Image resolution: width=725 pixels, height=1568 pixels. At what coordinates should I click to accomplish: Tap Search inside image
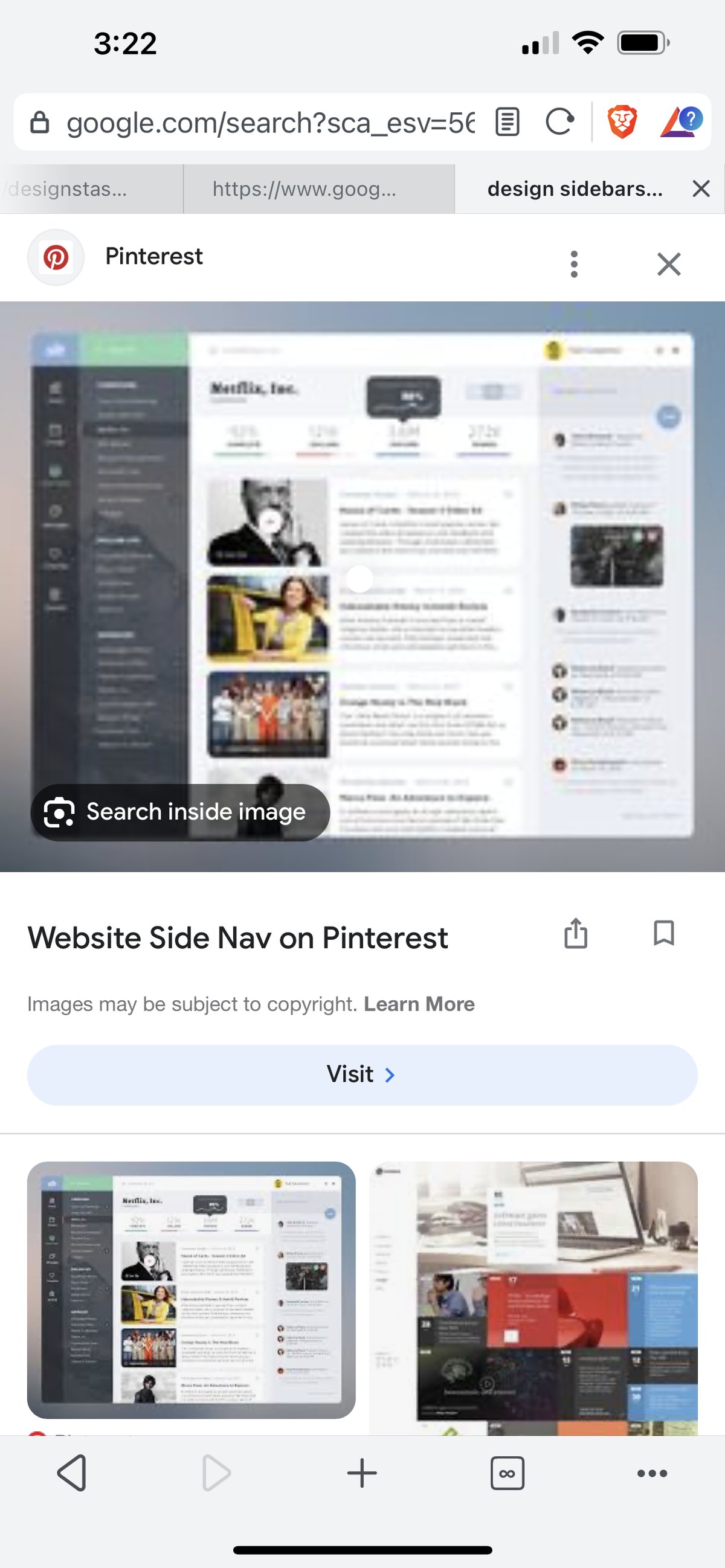(x=180, y=812)
